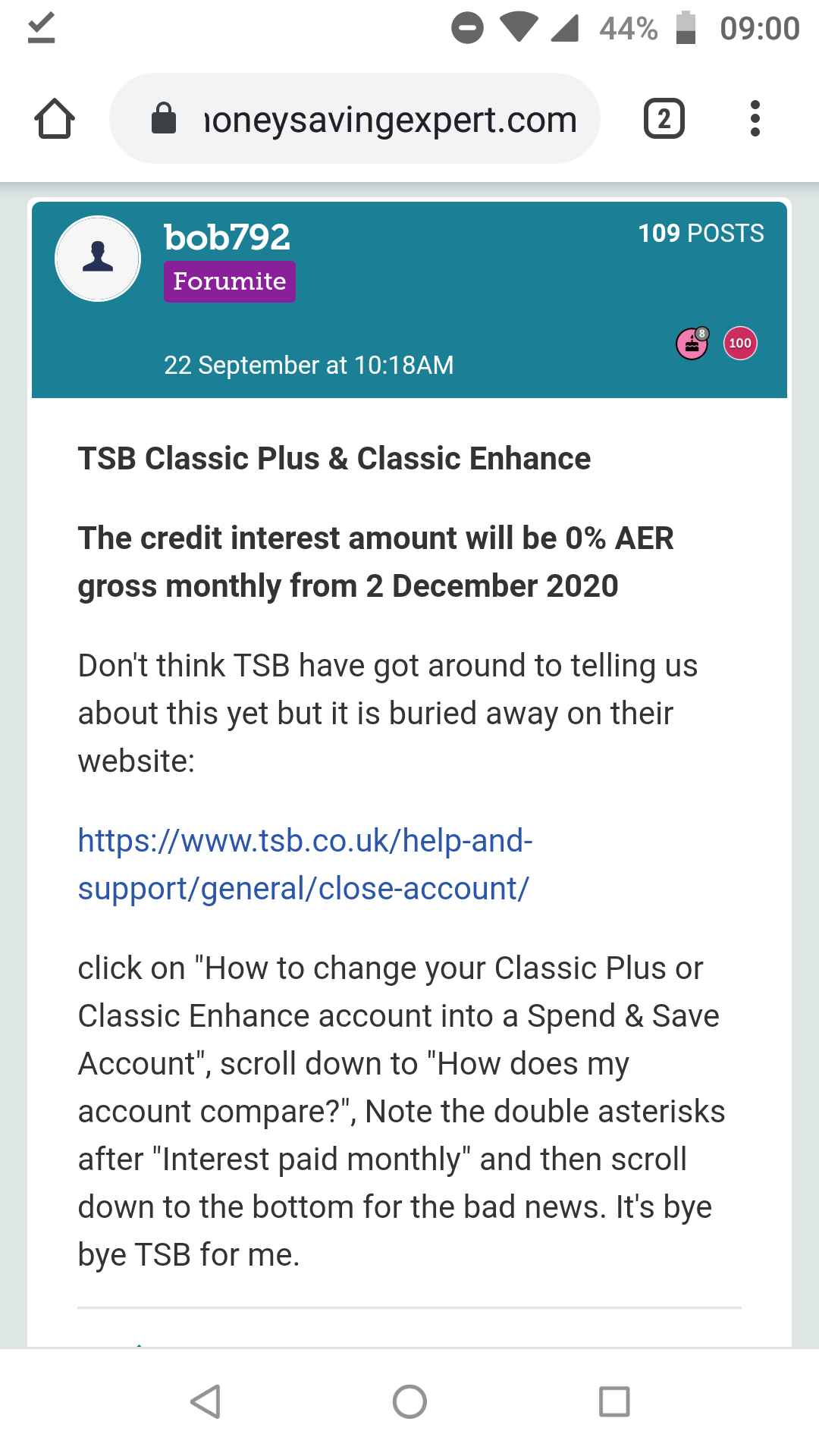
Task: Tap the moneysavingexpert.com address bar
Action: pos(355,118)
